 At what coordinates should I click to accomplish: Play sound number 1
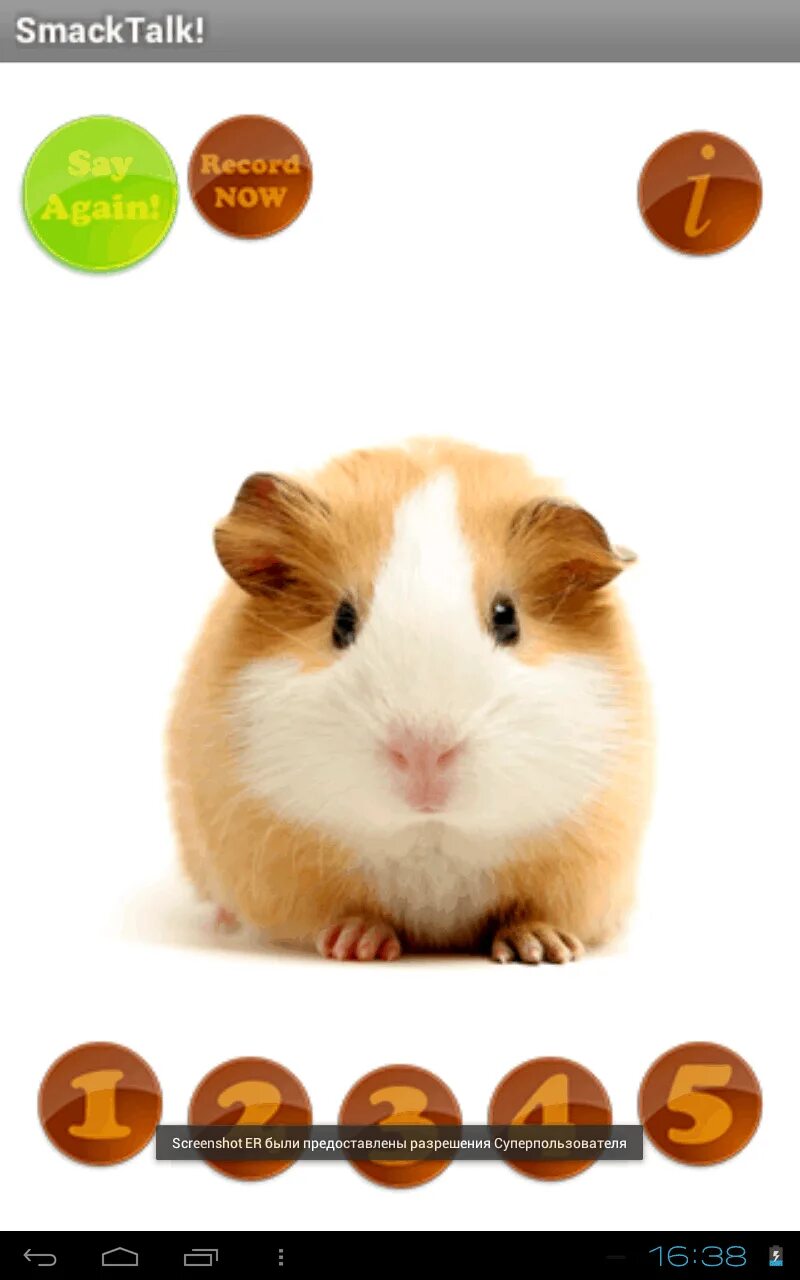pos(100,1104)
